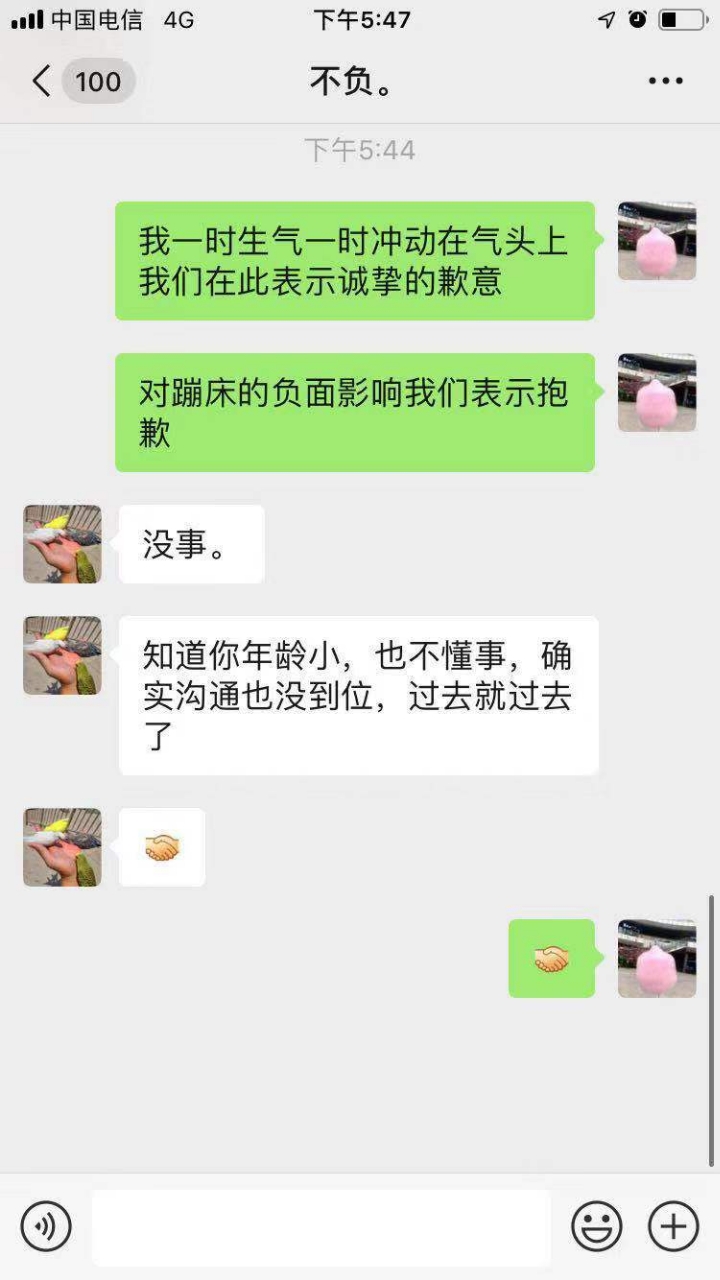Open the chat's three-dot options menu
Image resolution: width=720 pixels, height=1280 pixels.
coord(665,81)
